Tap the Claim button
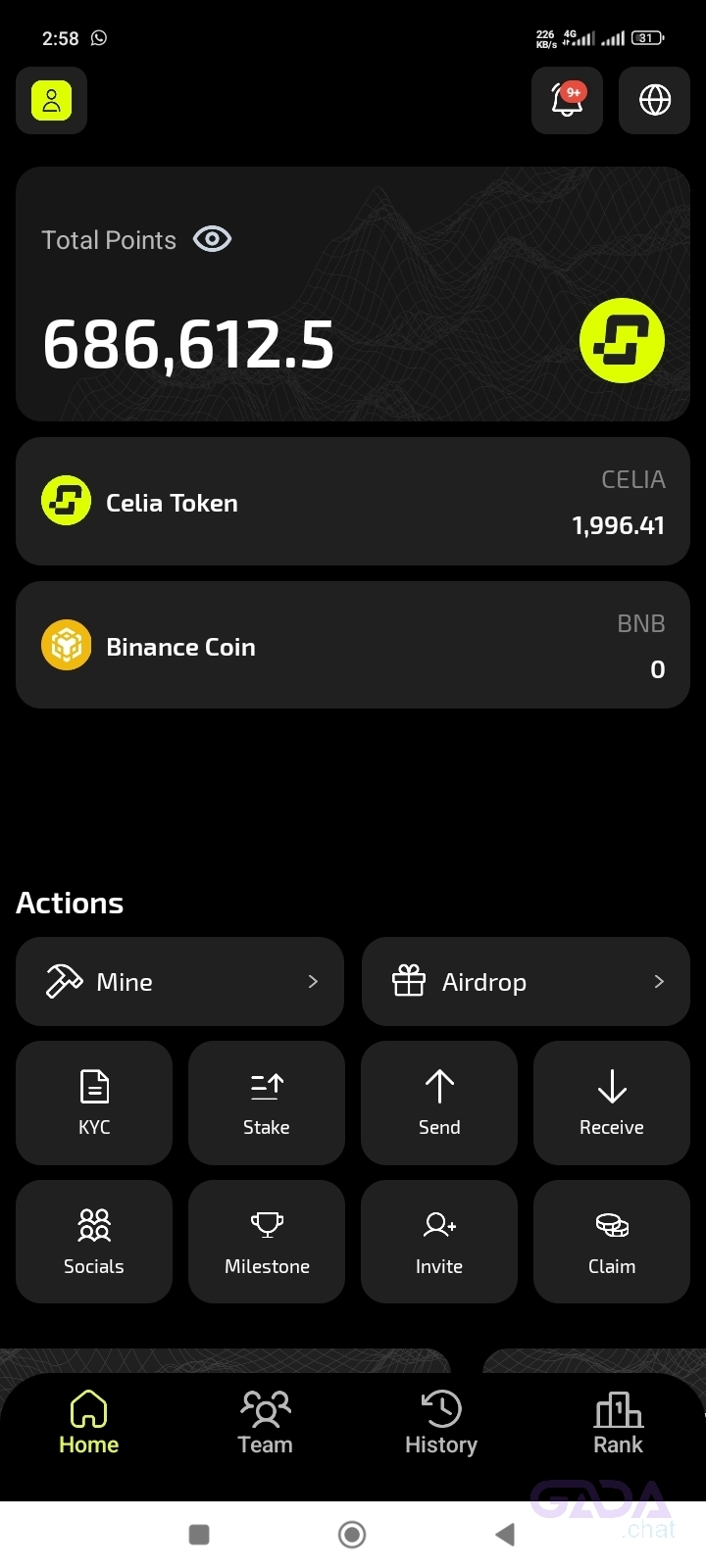706x1568 pixels. (x=612, y=1242)
